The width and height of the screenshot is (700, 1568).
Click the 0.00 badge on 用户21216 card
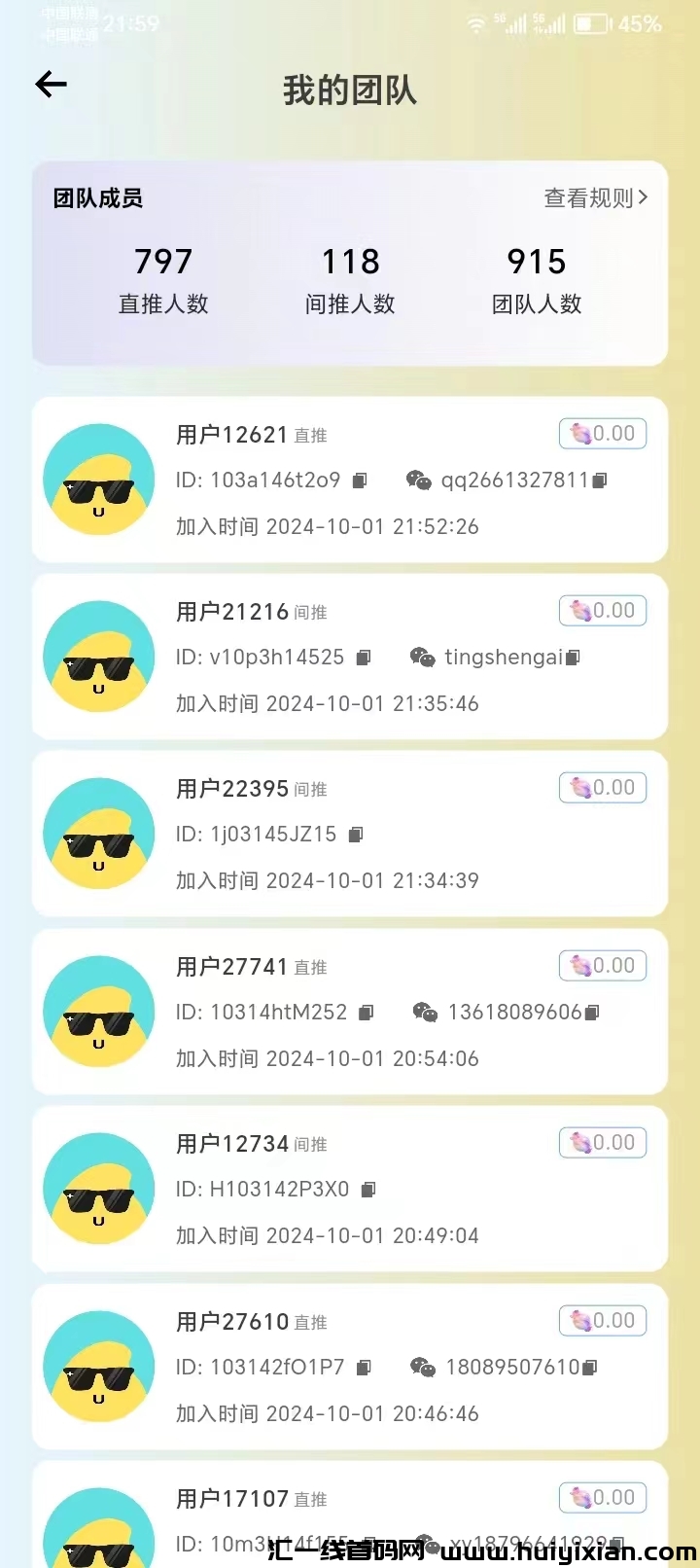pyautogui.click(x=603, y=611)
